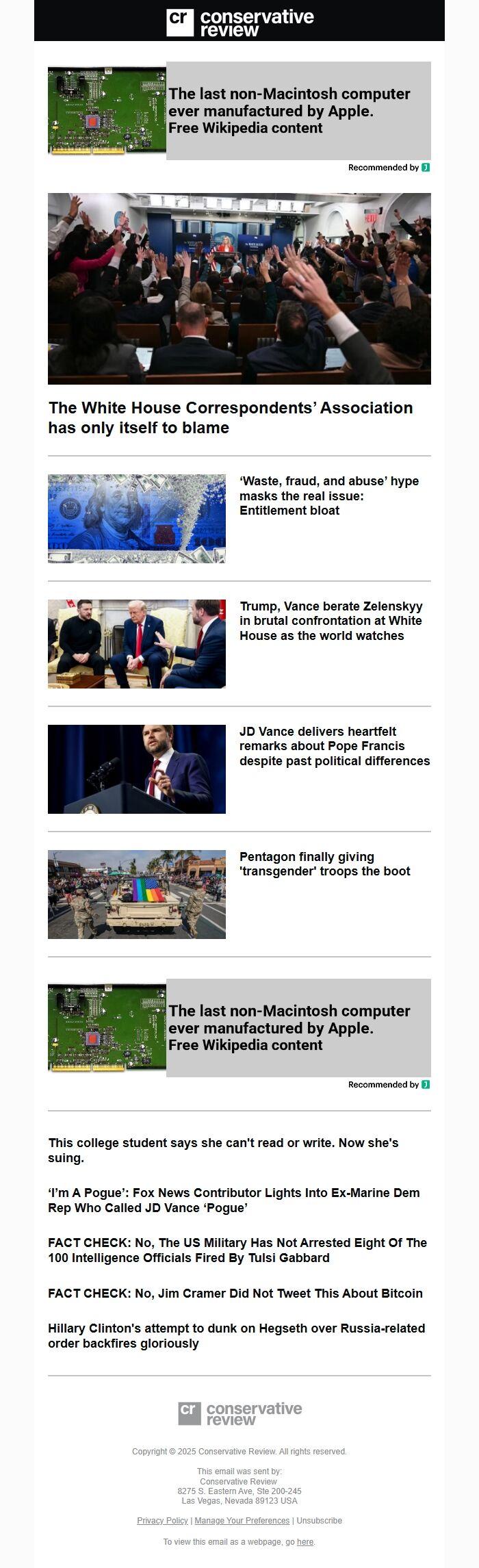Open the 'Waste, fraud, and abuse' entitlement article
The width and height of the screenshot is (479, 1568).
(328, 496)
